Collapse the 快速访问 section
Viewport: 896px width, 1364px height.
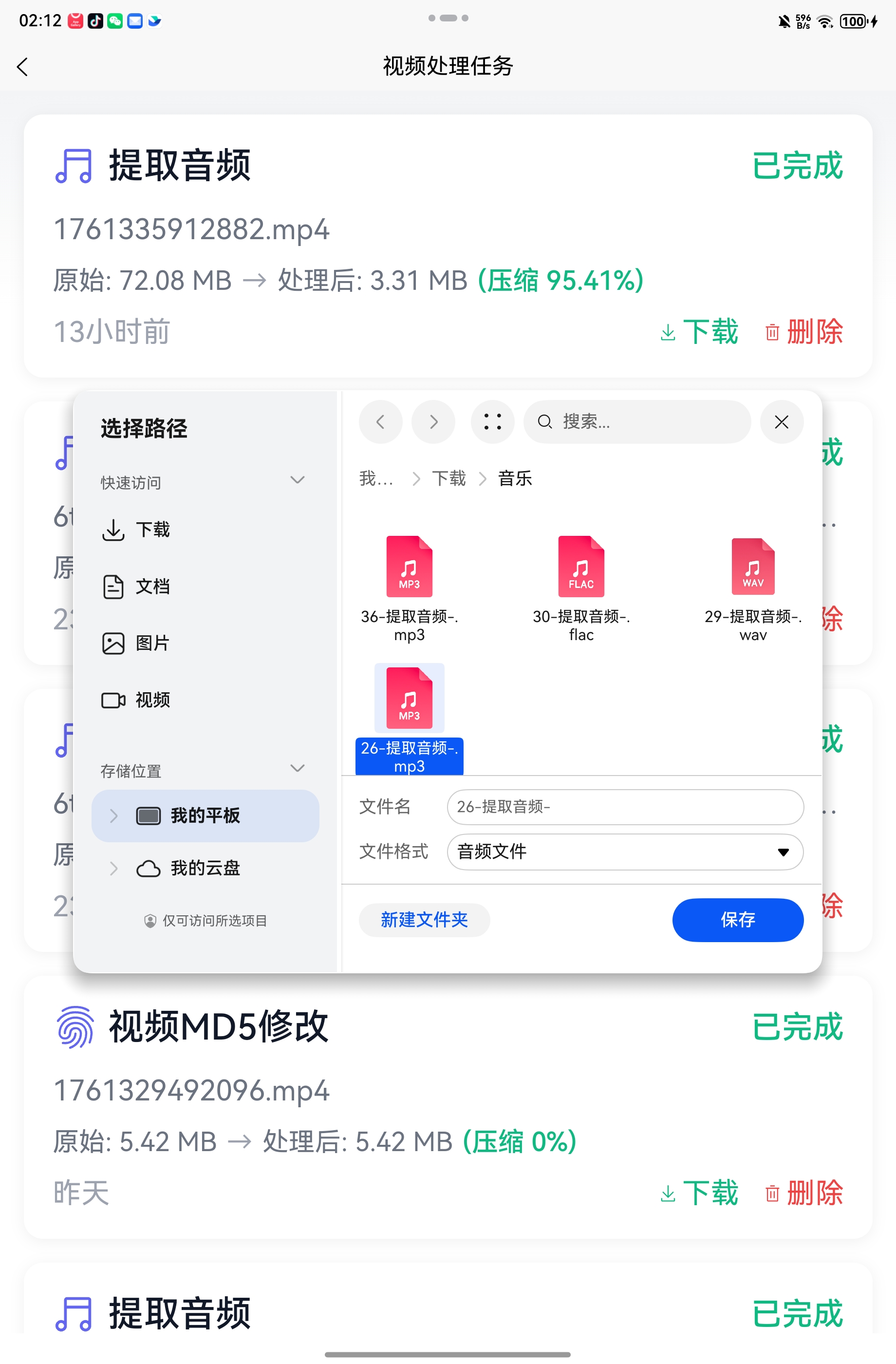coord(298,480)
